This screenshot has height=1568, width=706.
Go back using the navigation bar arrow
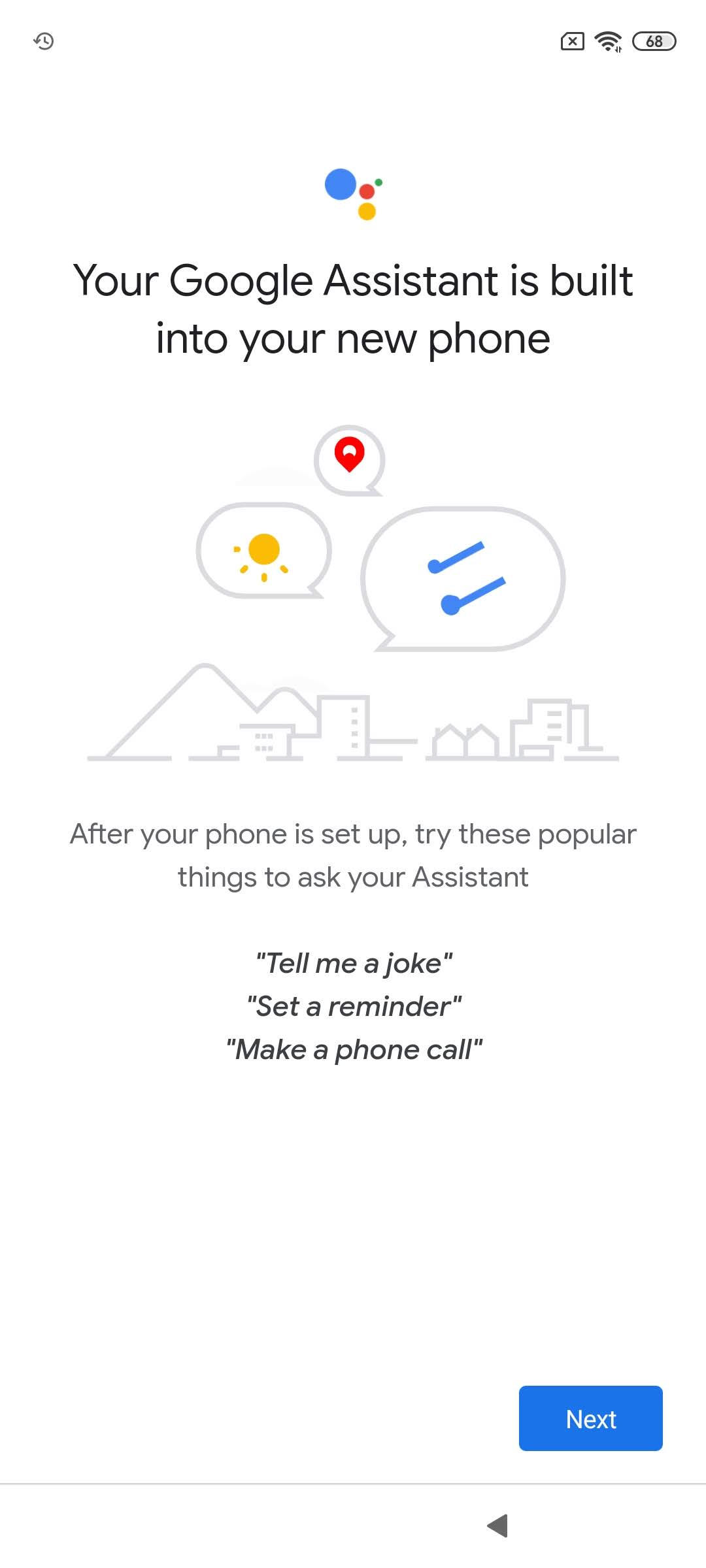498,1526
